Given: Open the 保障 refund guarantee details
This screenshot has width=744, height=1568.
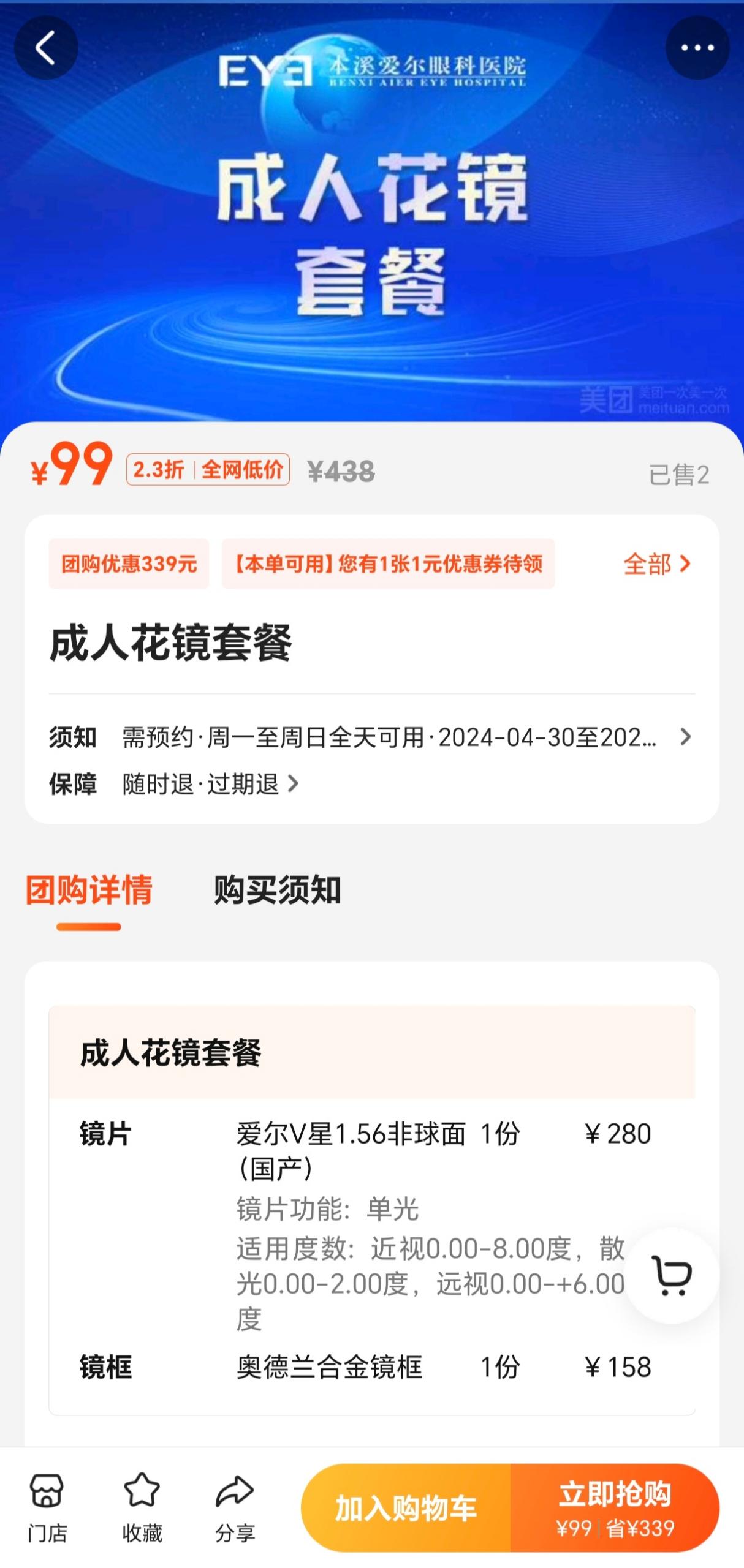Looking at the screenshot, I should tap(208, 784).
